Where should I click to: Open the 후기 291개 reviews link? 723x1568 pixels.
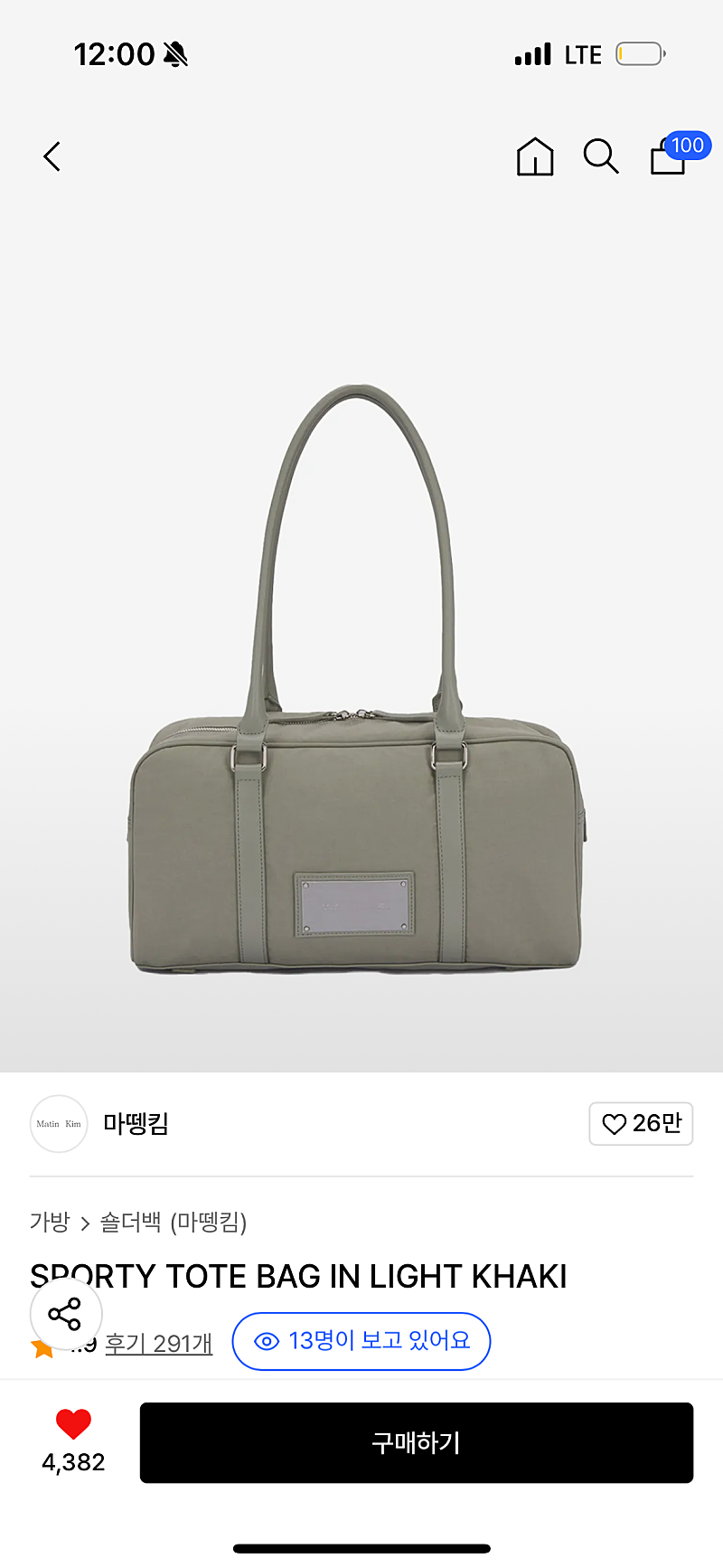159,1343
